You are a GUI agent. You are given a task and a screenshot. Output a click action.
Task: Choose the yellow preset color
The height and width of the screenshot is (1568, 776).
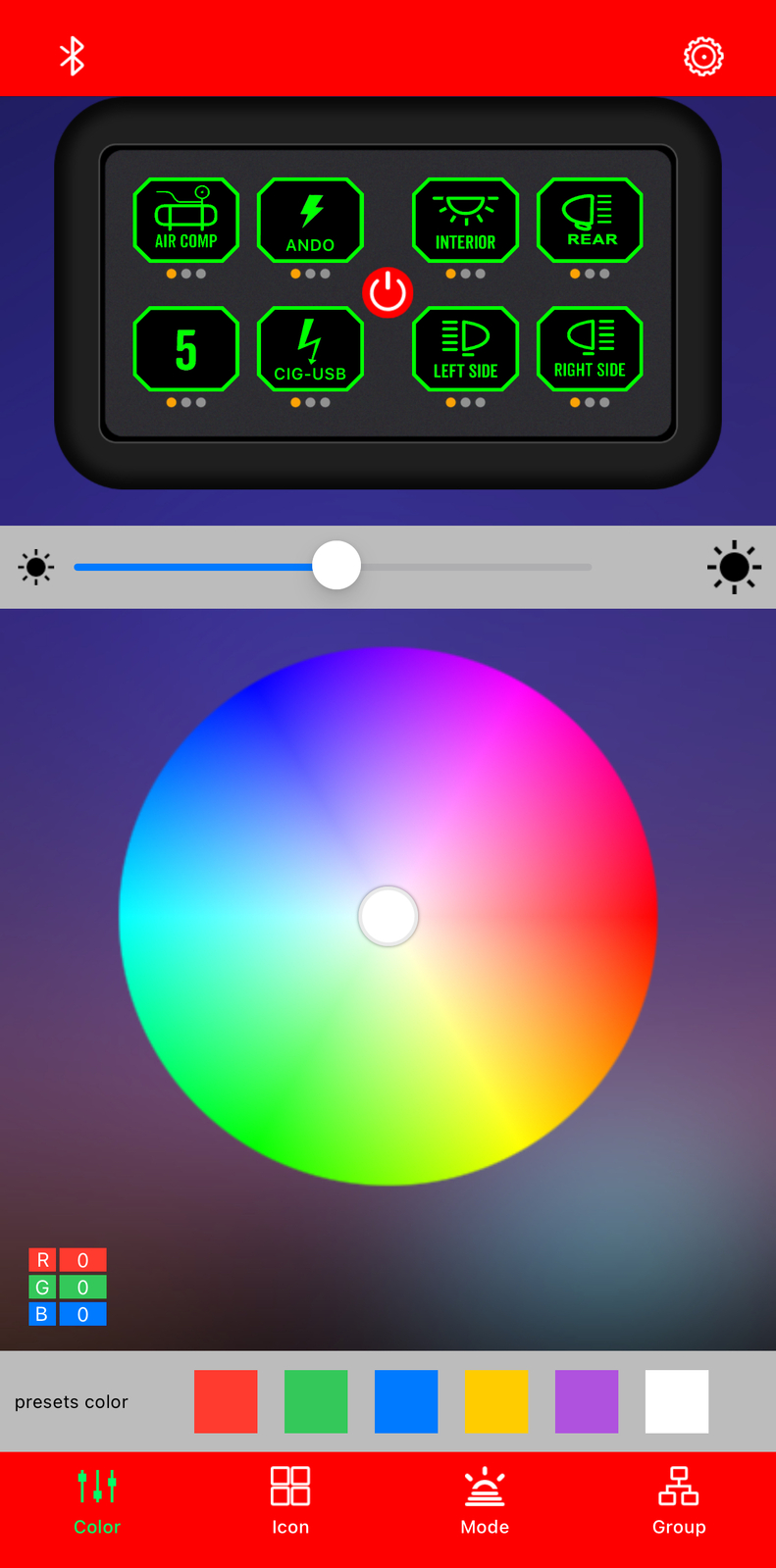(x=496, y=1401)
